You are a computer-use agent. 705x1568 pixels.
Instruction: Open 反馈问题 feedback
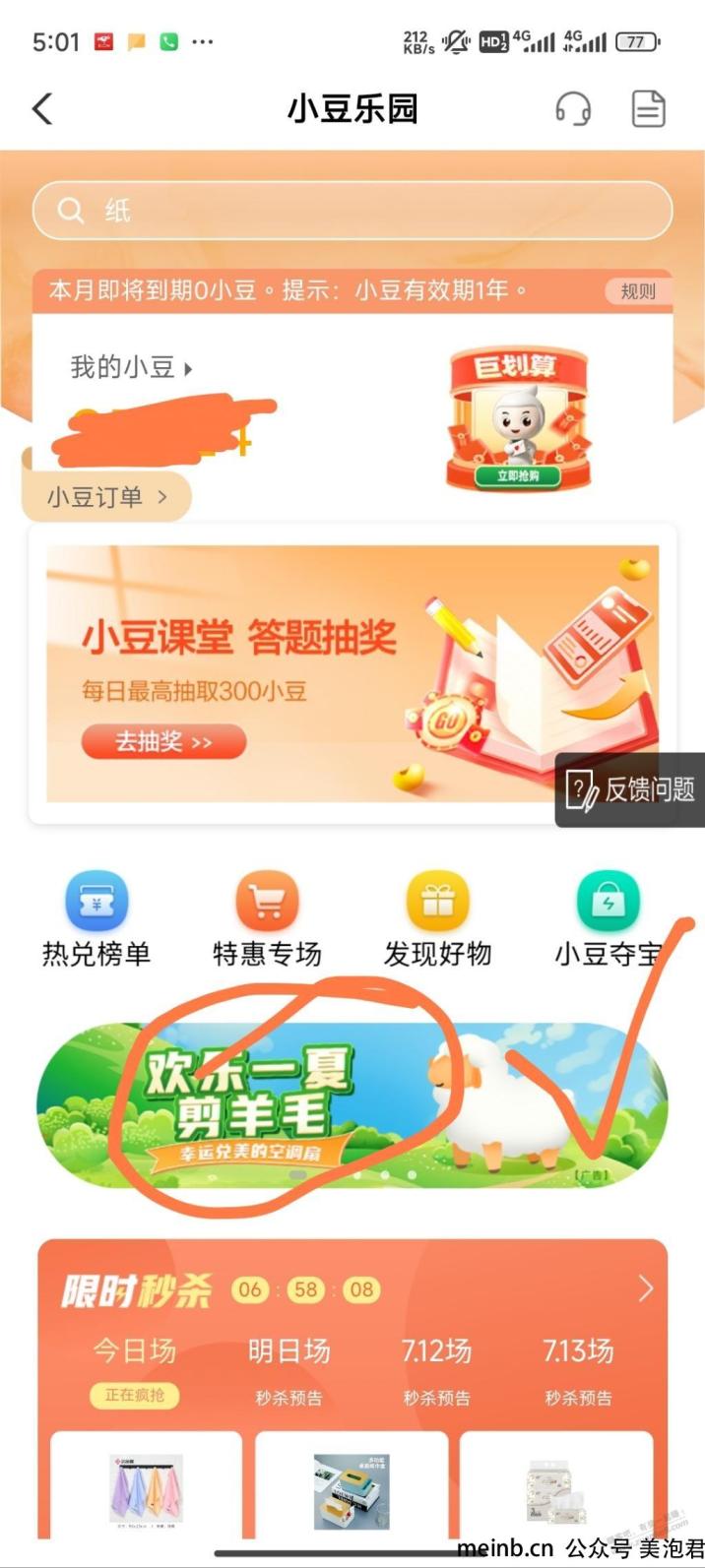click(631, 789)
